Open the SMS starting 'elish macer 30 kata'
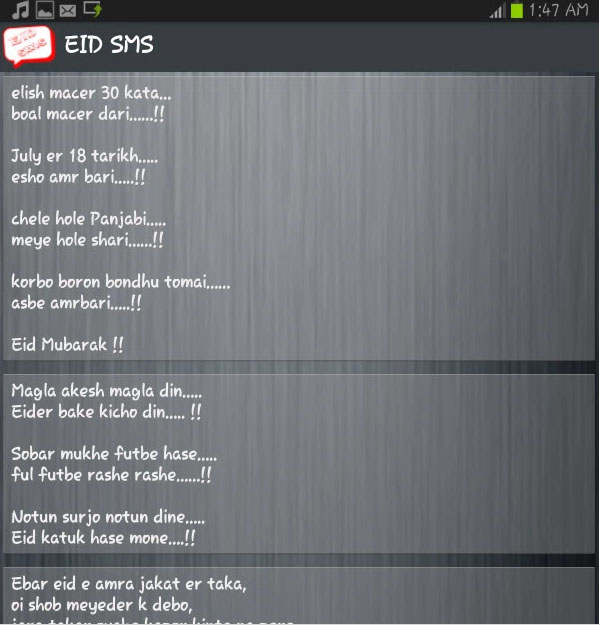600x625 pixels. coord(298,218)
